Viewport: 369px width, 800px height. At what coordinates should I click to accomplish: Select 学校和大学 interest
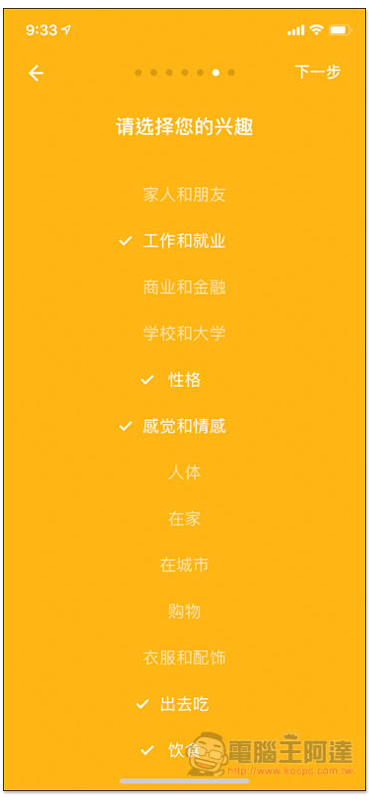click(x=184, y=334)
